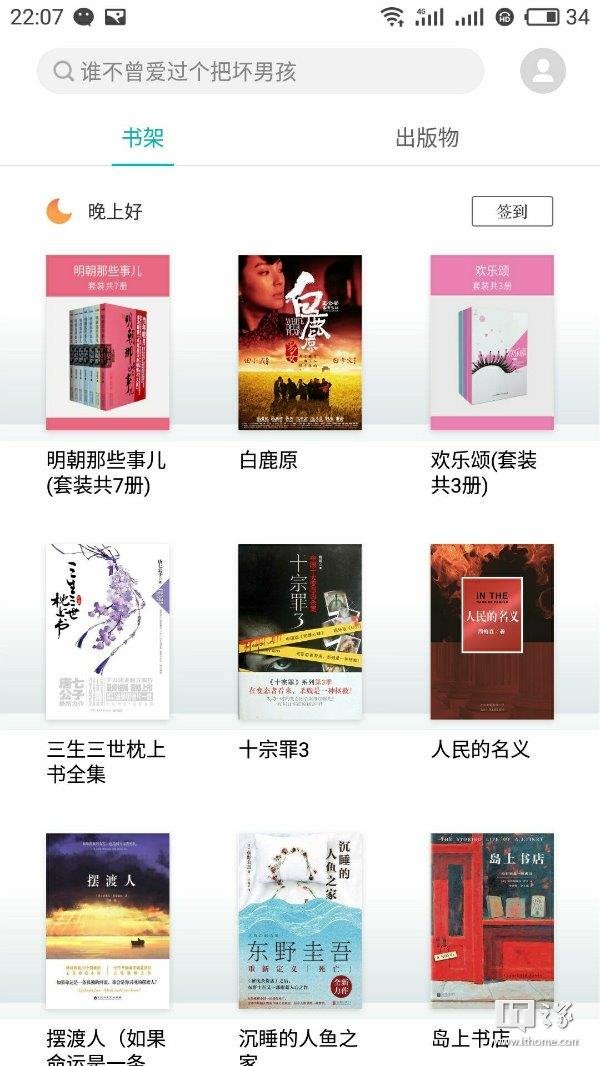
Task: Open 三生三世枕上书全集
Action: click(x=108, y=631)
